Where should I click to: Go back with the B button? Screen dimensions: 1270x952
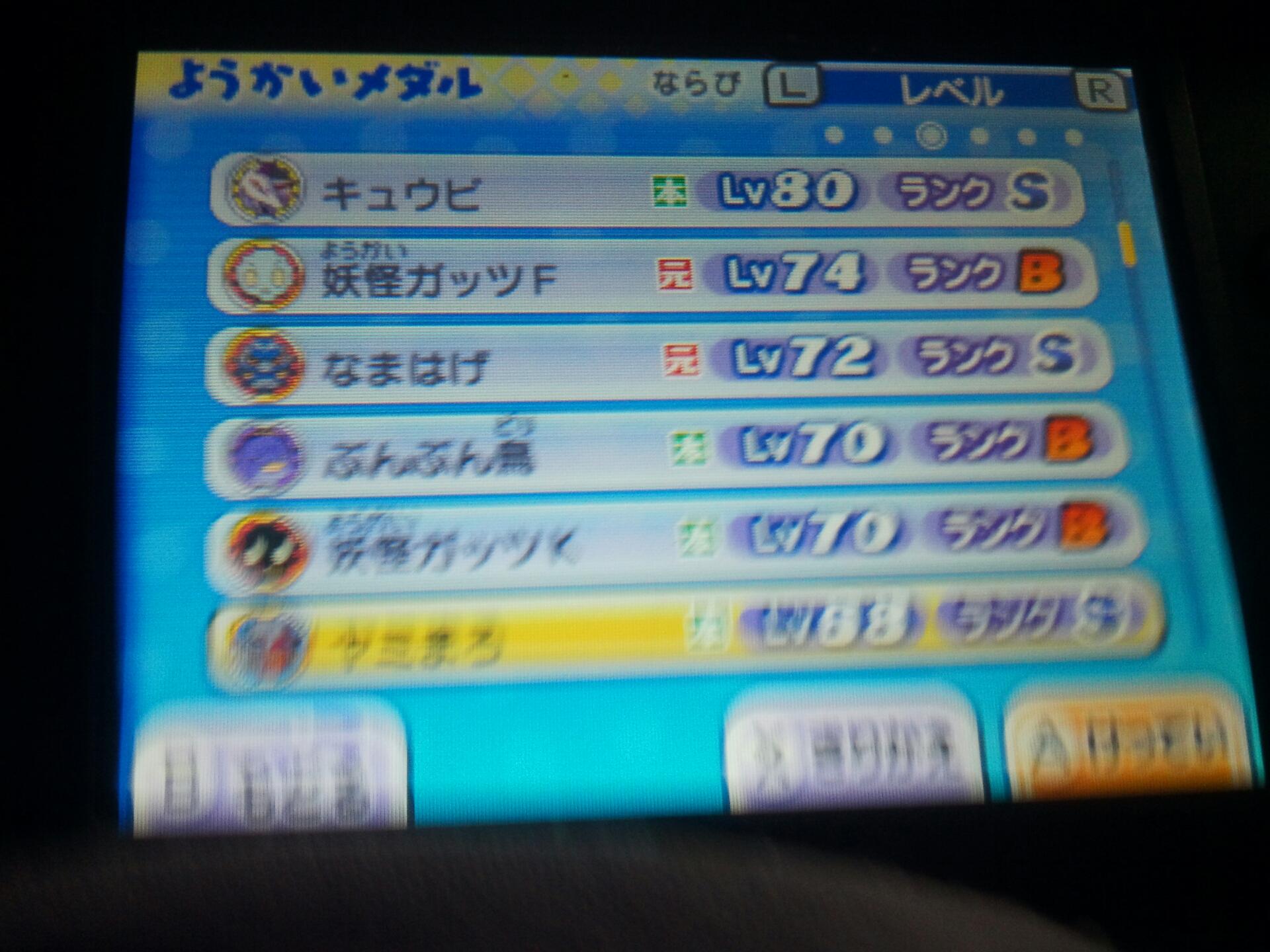point(268,770)
